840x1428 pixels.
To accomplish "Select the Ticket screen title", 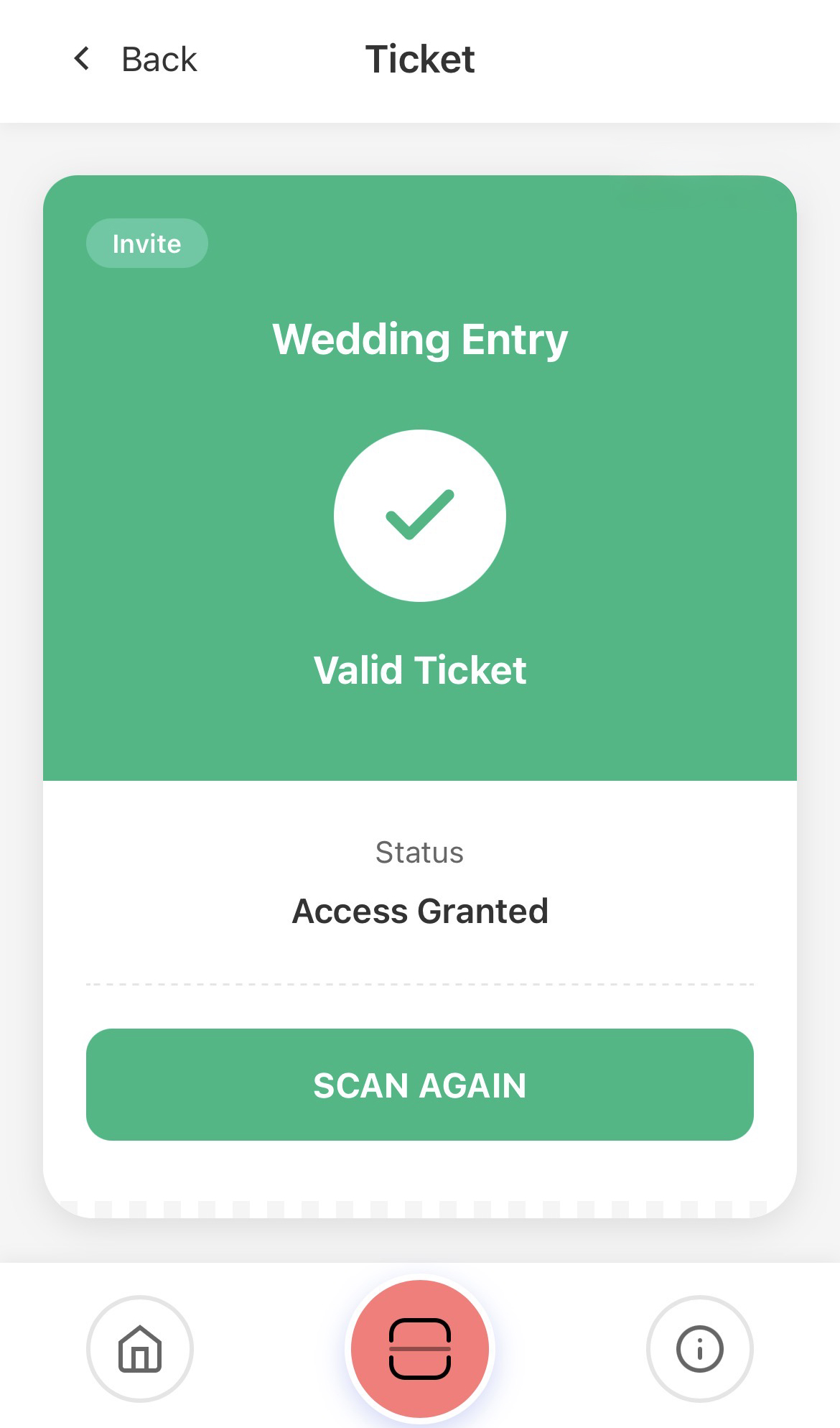I will click(x=419, y=58).
